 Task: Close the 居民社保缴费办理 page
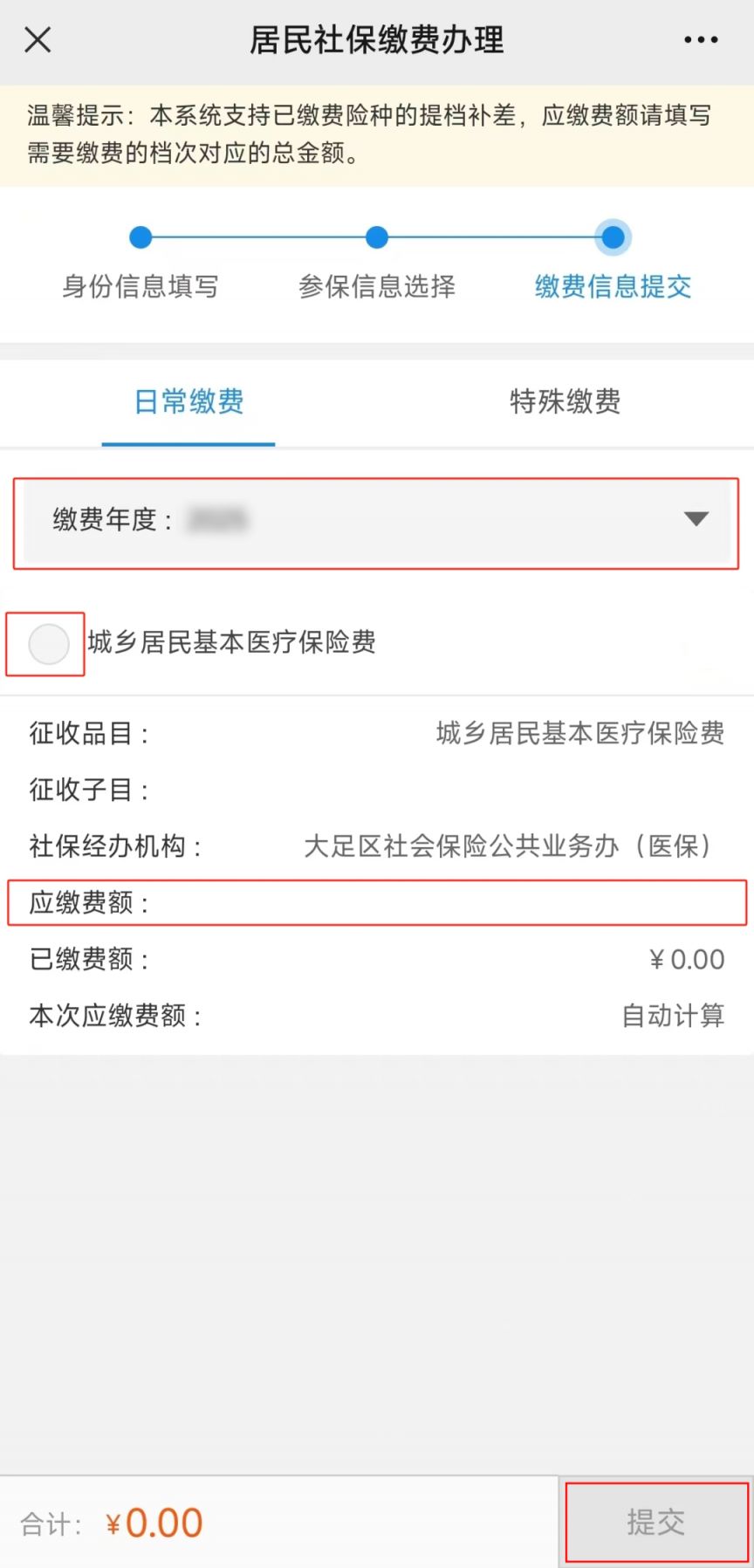click(x=38, y=39)
